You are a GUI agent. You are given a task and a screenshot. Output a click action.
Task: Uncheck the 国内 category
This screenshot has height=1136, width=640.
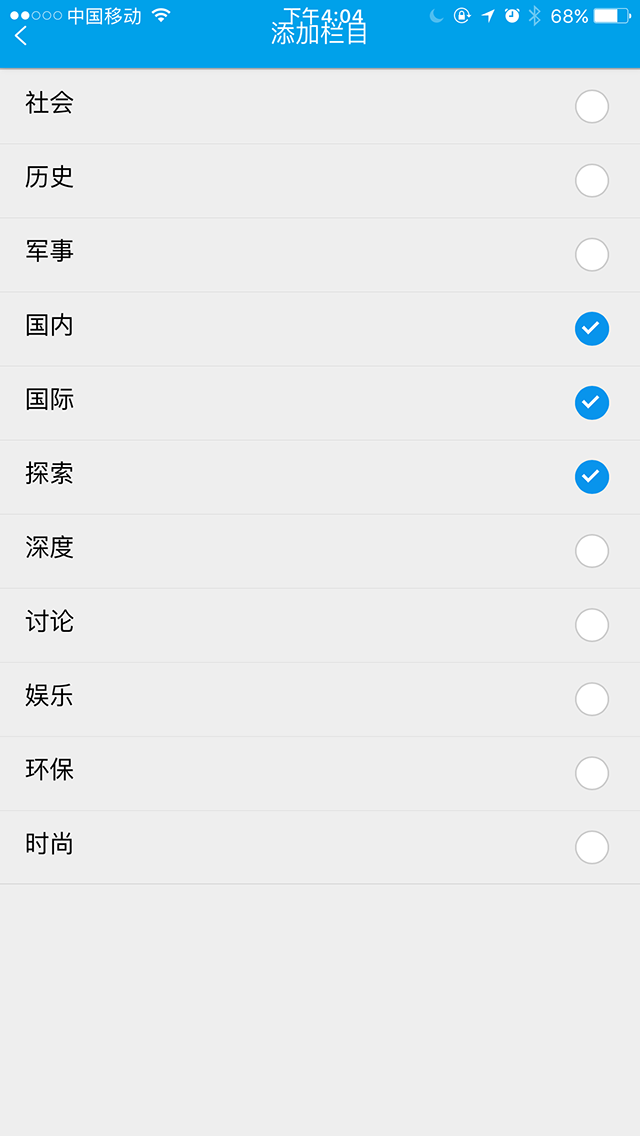click(x=591, y=328)
